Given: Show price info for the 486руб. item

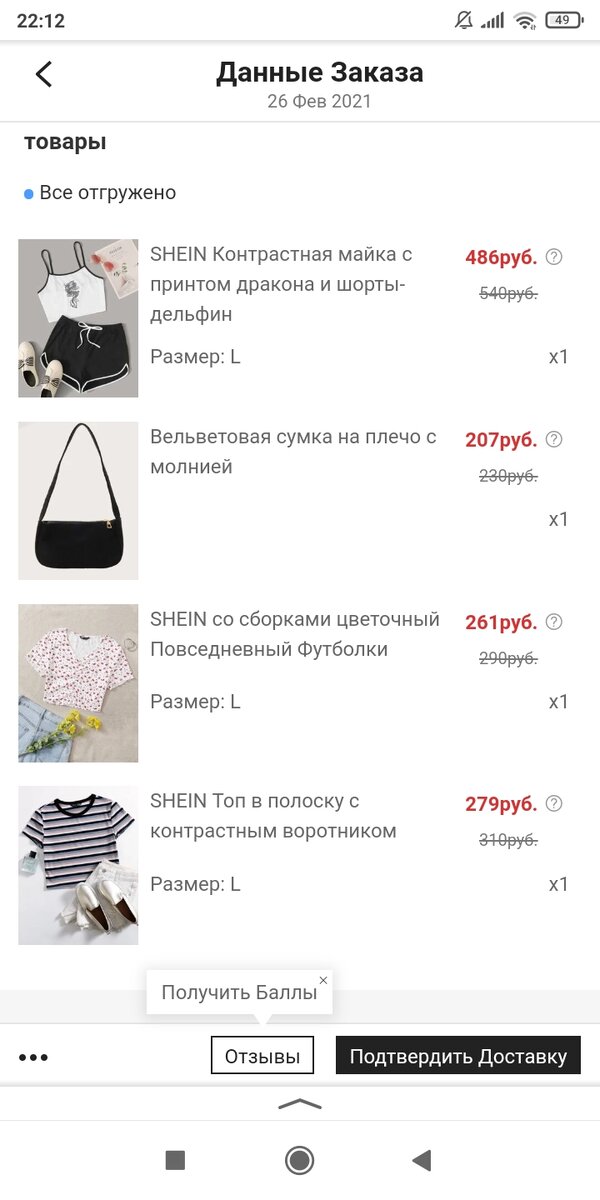Looking at the screenshot, I should coord(555,257).
